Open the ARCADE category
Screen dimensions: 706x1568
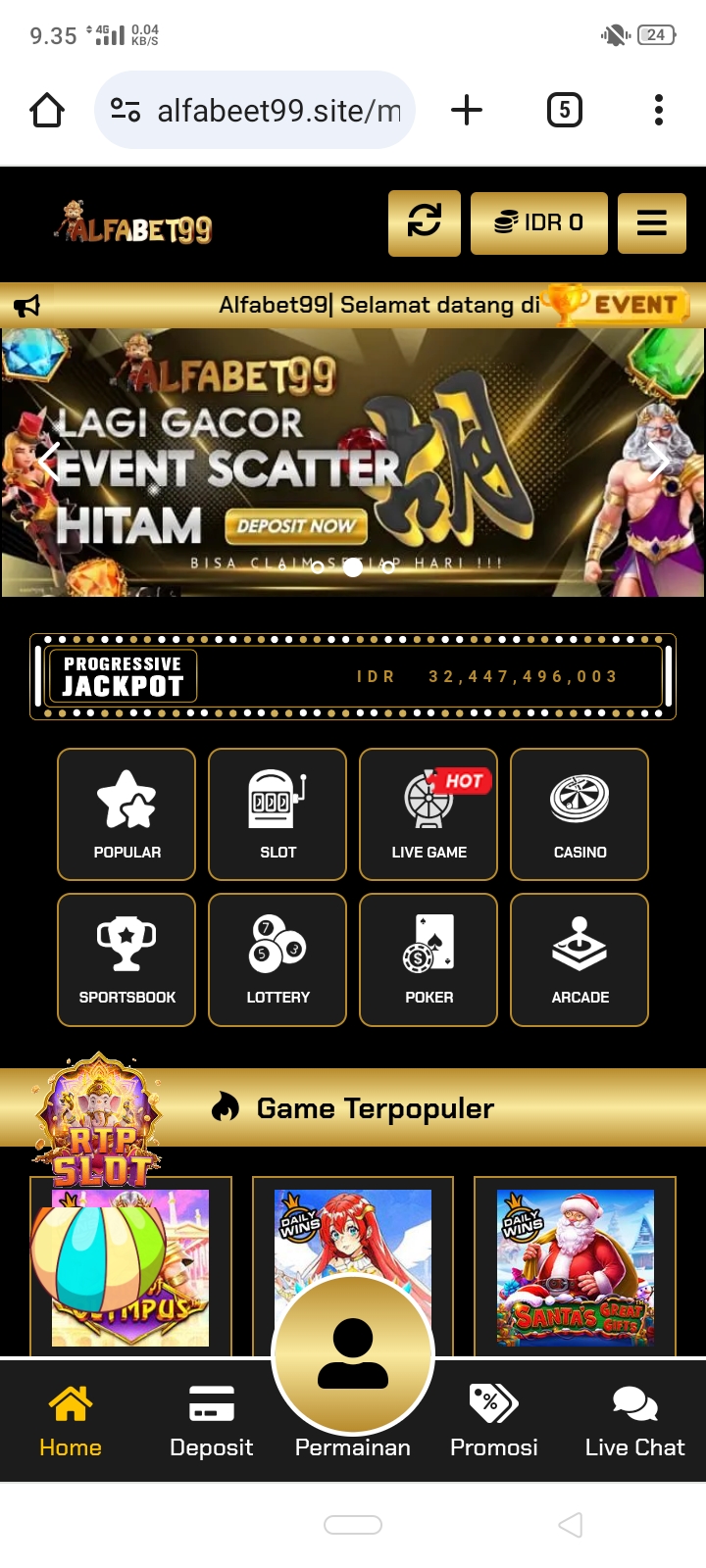580,959
